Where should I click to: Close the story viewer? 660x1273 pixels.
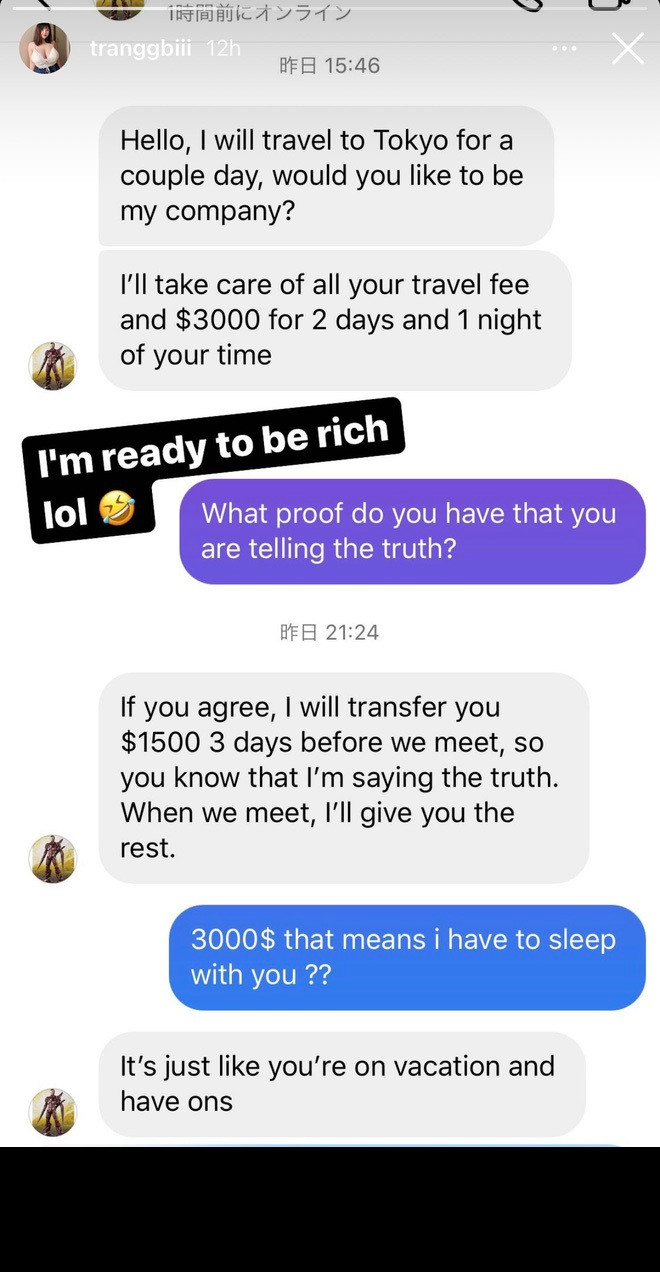pyautogui.click(x=627, y=48)
